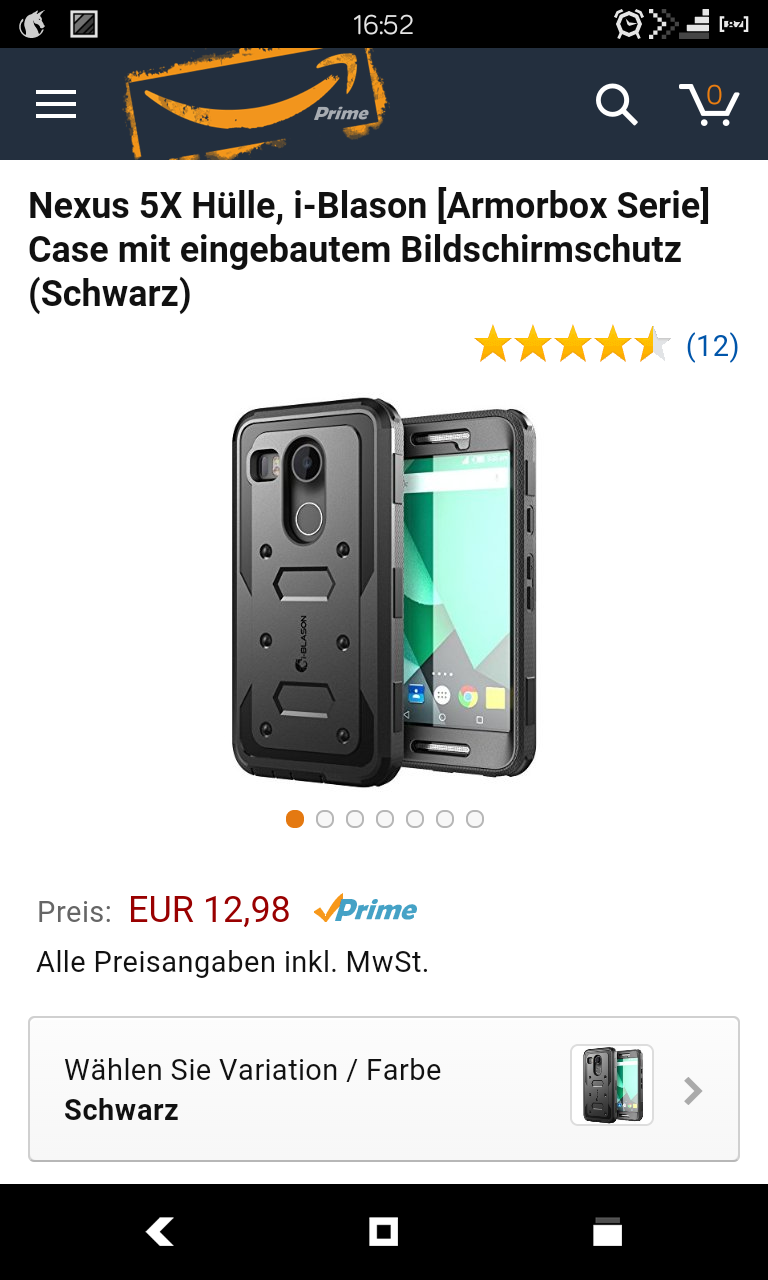Open the hamburger menu
The width and height of the screenshot is (768, 1280).
pyautogui.click(x=56, y=104)
